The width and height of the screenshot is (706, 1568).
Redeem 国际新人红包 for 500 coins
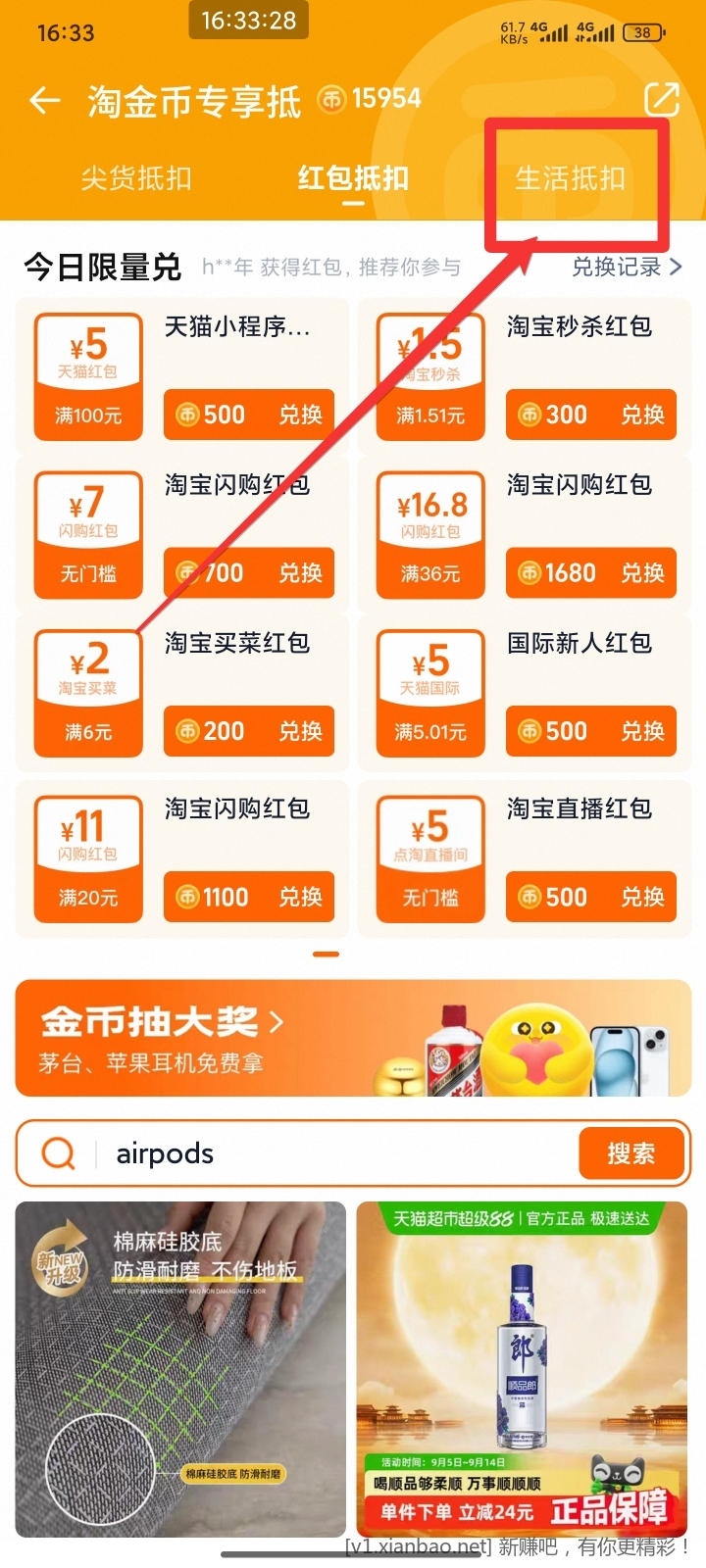click(591, 731)
